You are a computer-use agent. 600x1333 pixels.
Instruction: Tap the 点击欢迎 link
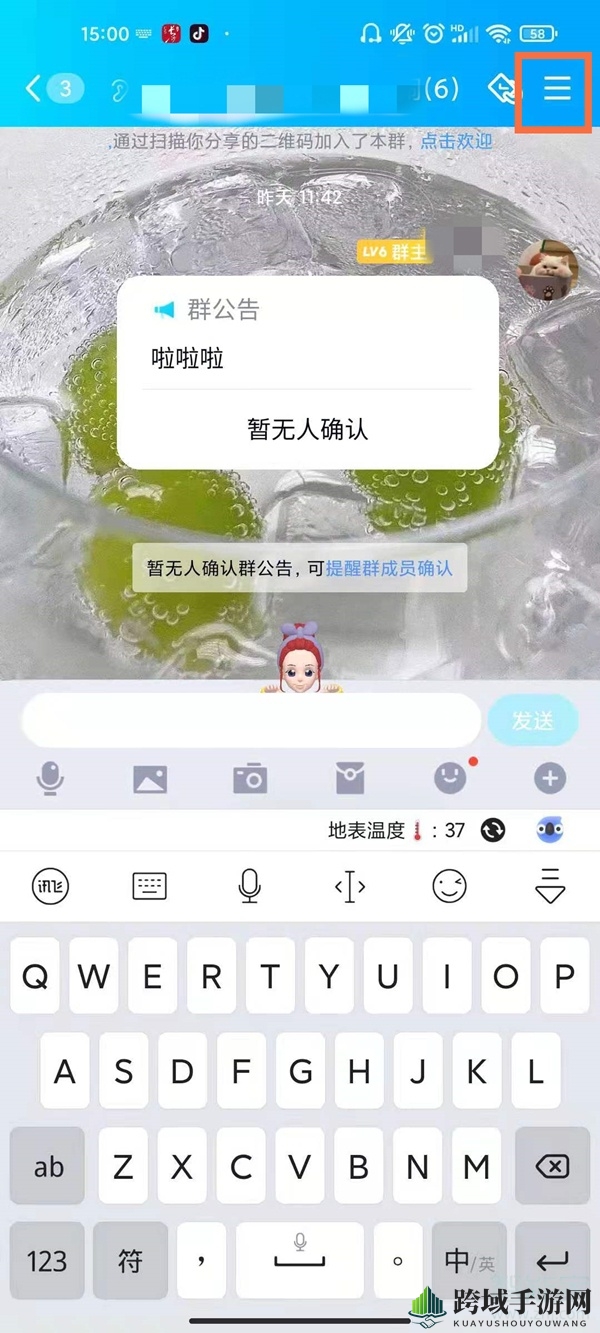pyautogui.click(x=456, y=141)
